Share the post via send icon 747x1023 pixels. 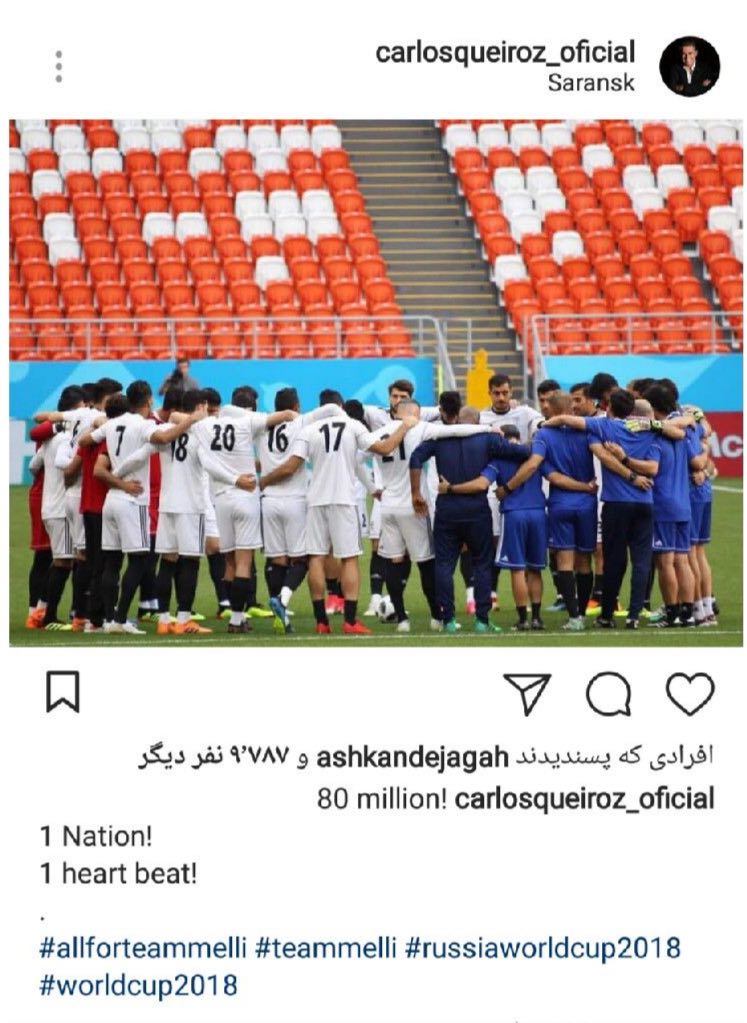[527, 693]
